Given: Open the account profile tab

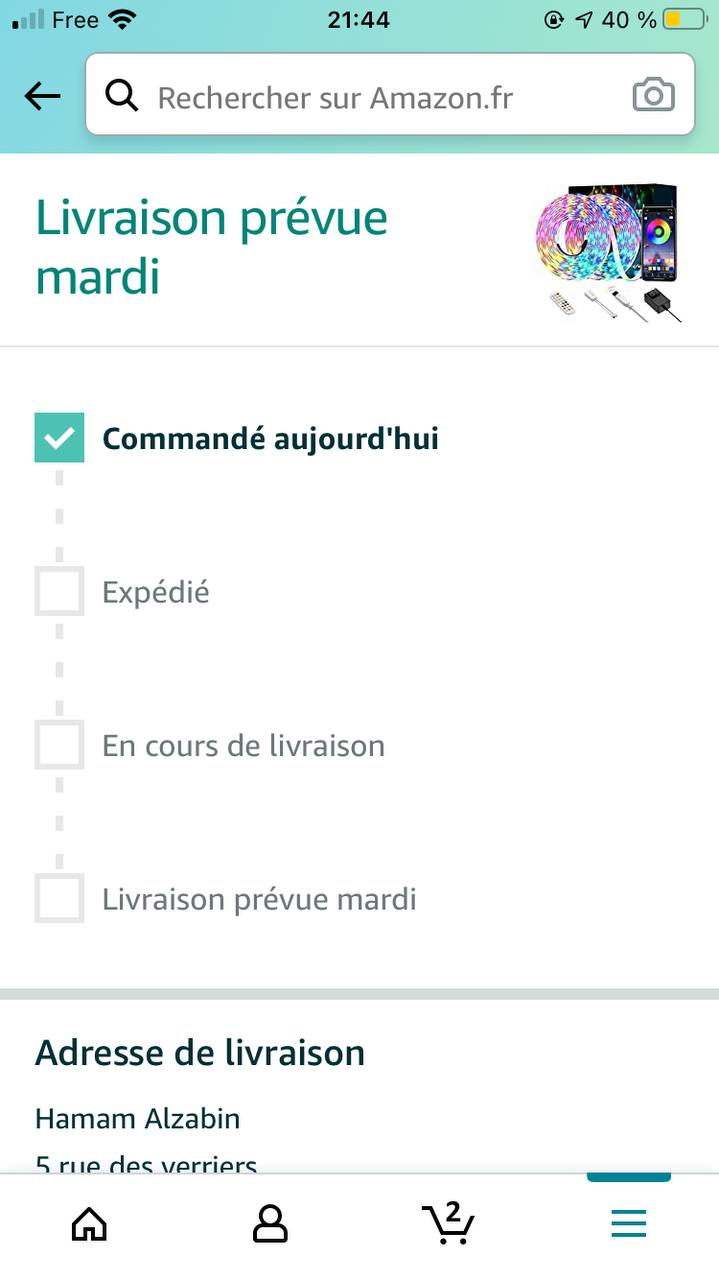Looking at the screenshot, I should [x=270, y=1223].
